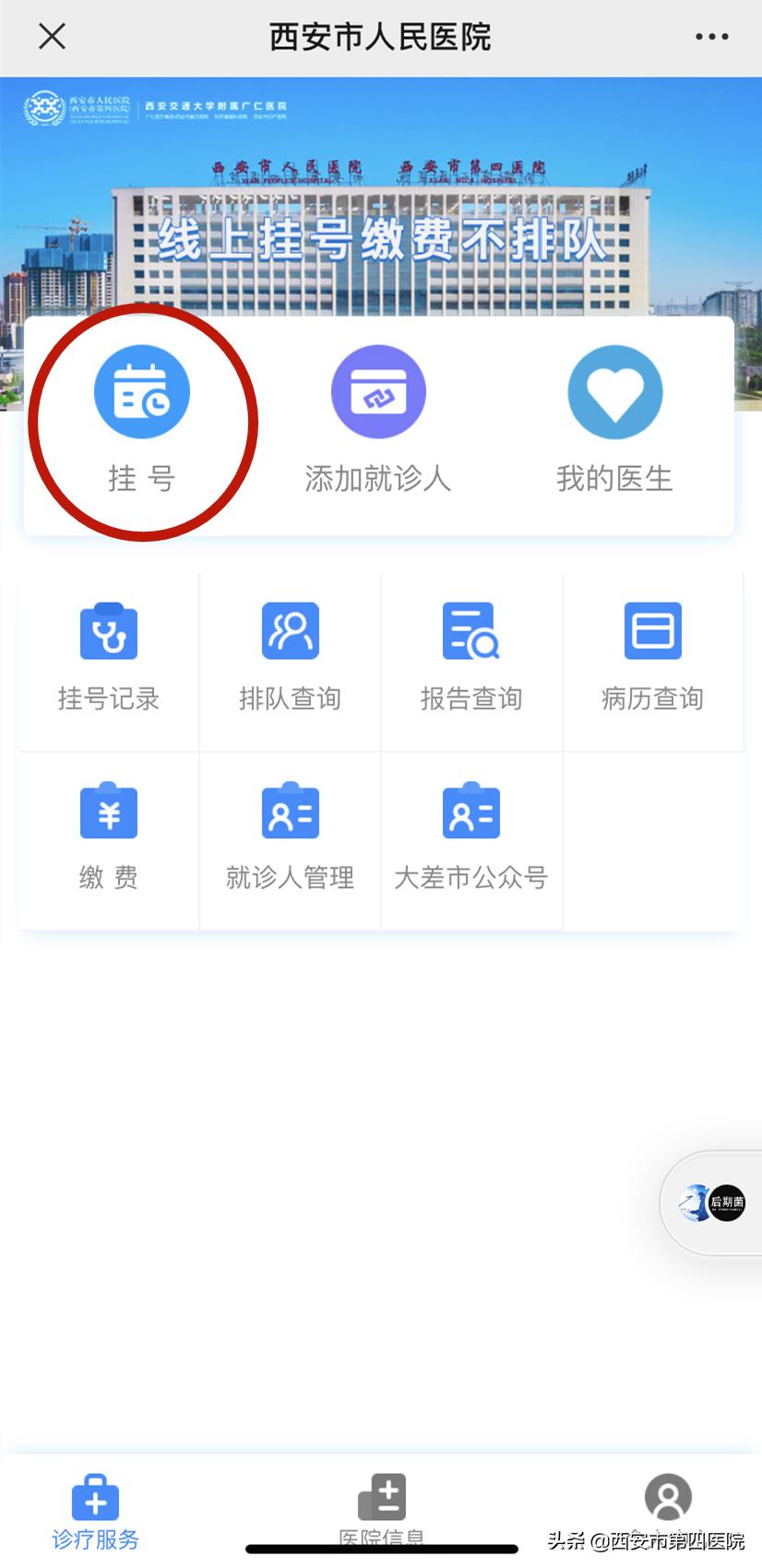Tap the hospital logo in banner corner

tap(43, 106)
